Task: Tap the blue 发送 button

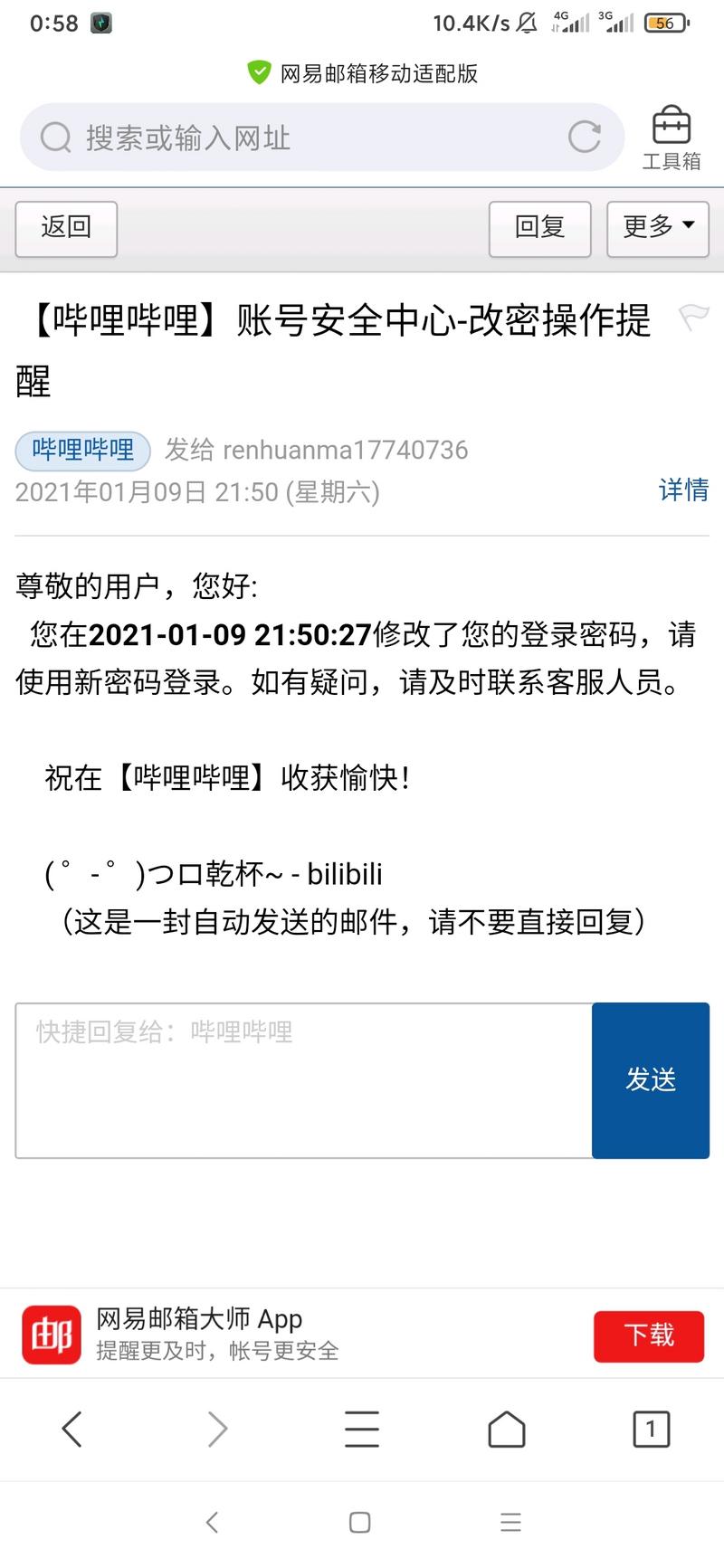Action: pos(651,1080)
